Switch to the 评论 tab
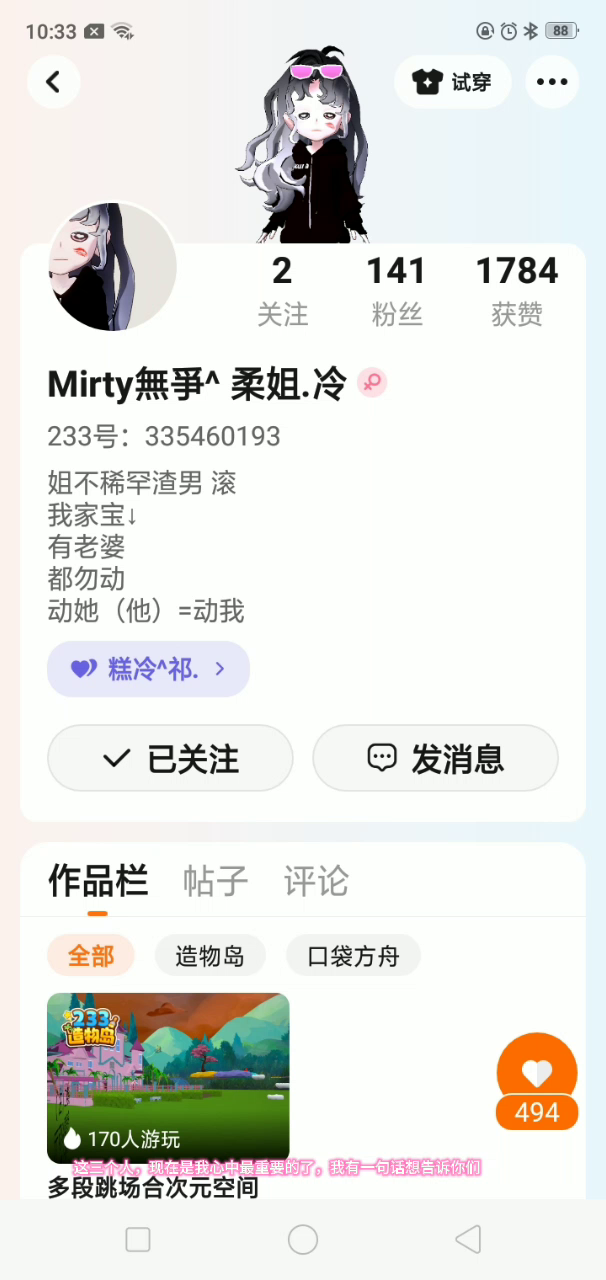The width and height of the screenshot is (606, 1280). [316, 881]
